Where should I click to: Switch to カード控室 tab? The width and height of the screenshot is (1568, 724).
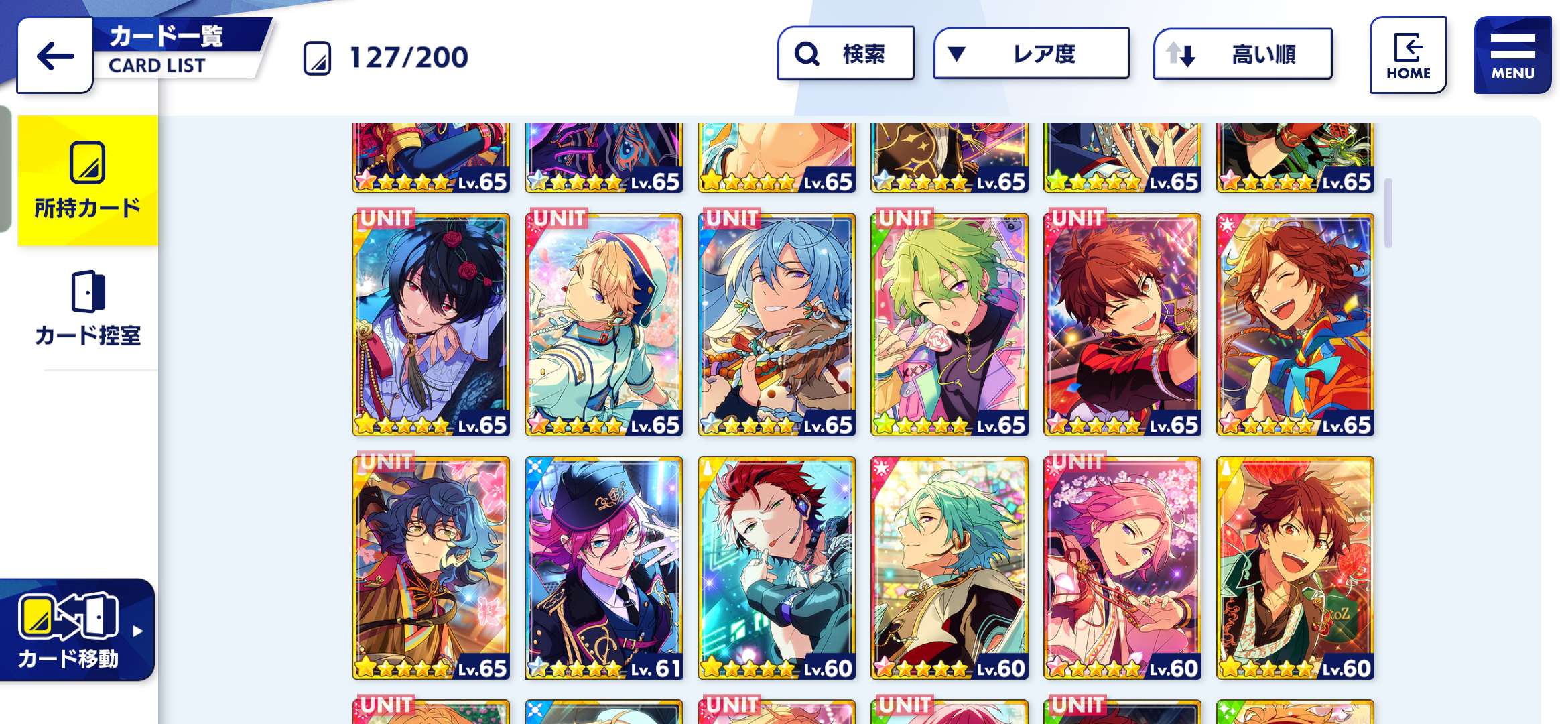pos(88,308)
